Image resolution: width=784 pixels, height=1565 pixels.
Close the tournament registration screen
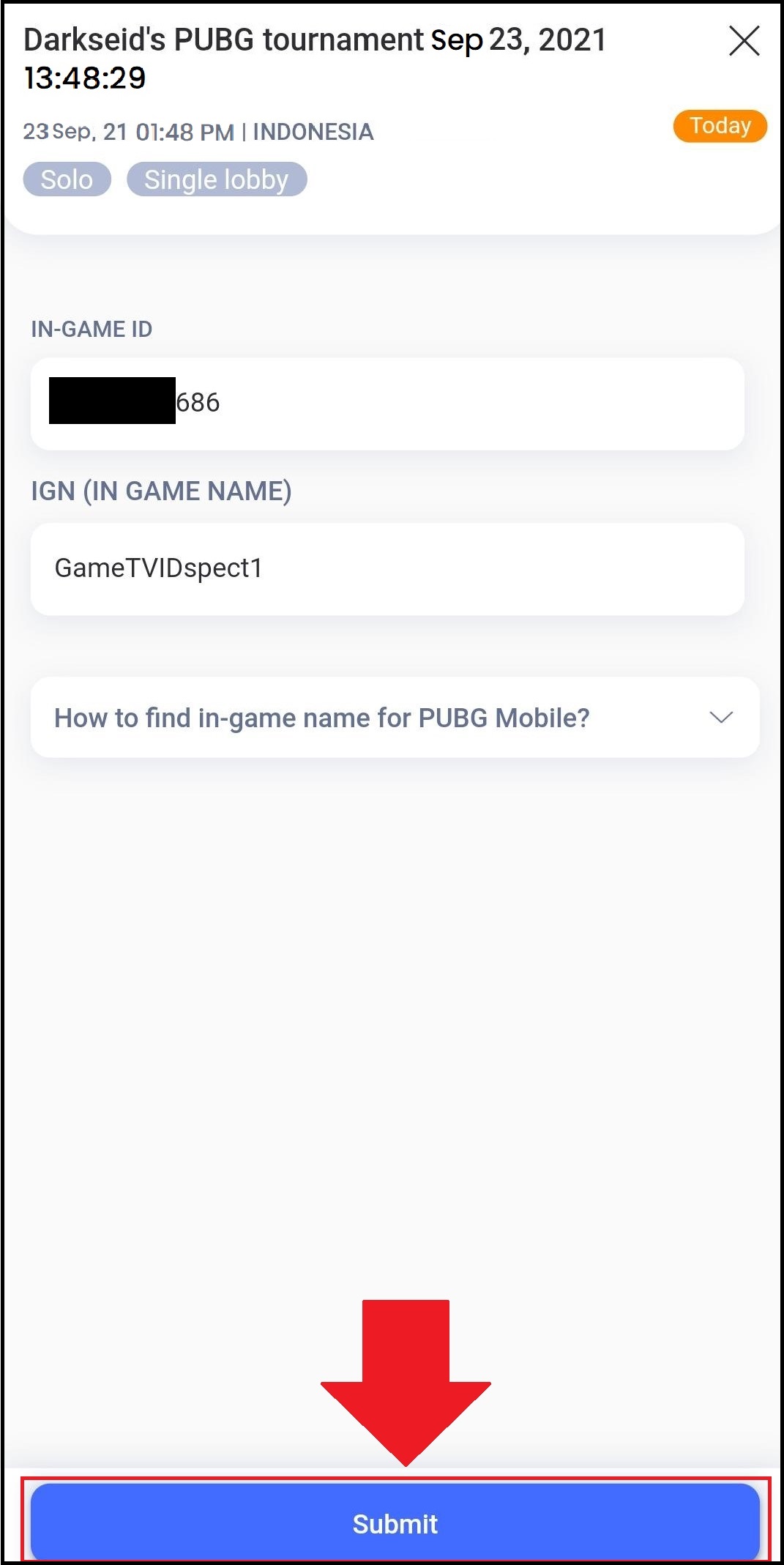tap(744, 41)
